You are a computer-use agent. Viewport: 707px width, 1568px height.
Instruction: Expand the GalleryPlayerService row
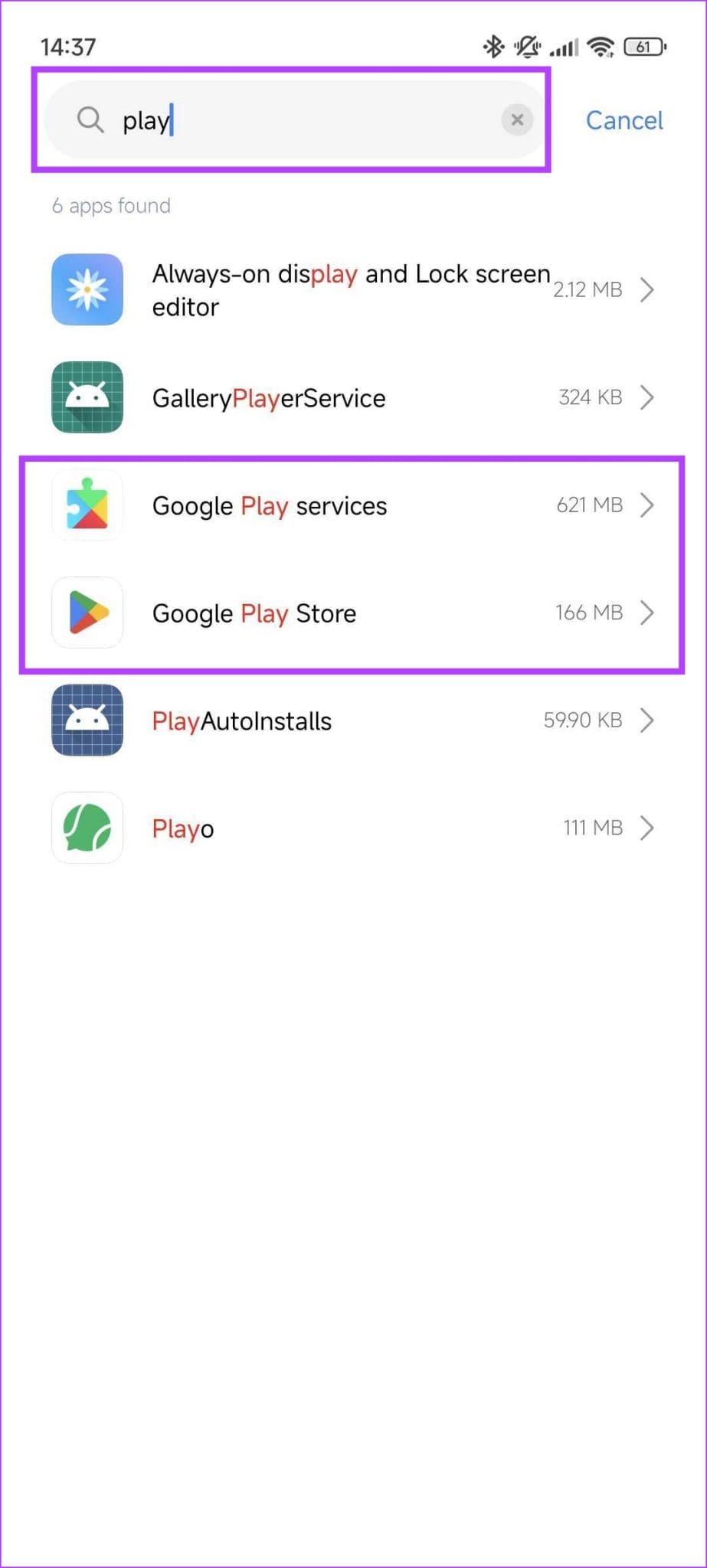click(649, 397)
